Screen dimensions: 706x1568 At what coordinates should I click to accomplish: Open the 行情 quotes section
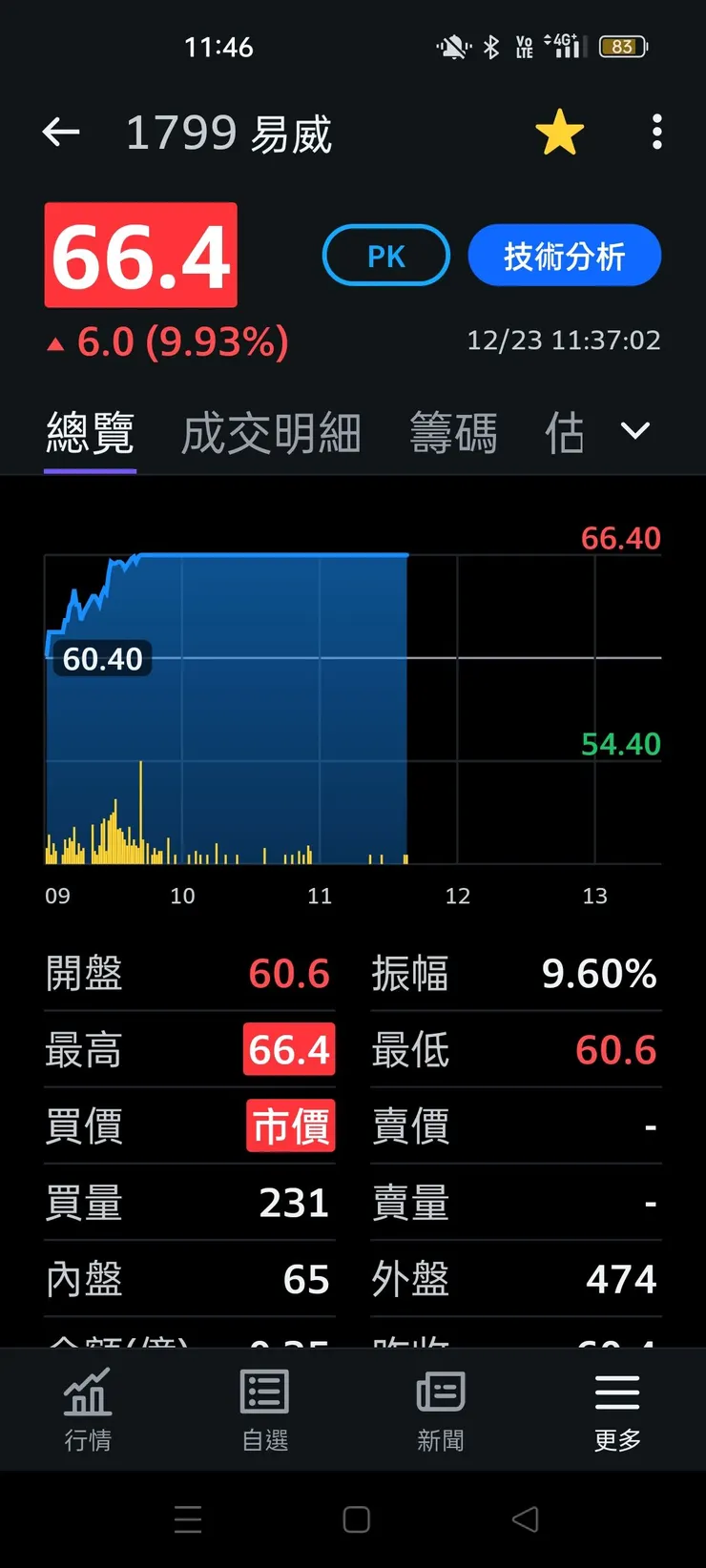pyautogui.click(x=88, y=1410)
